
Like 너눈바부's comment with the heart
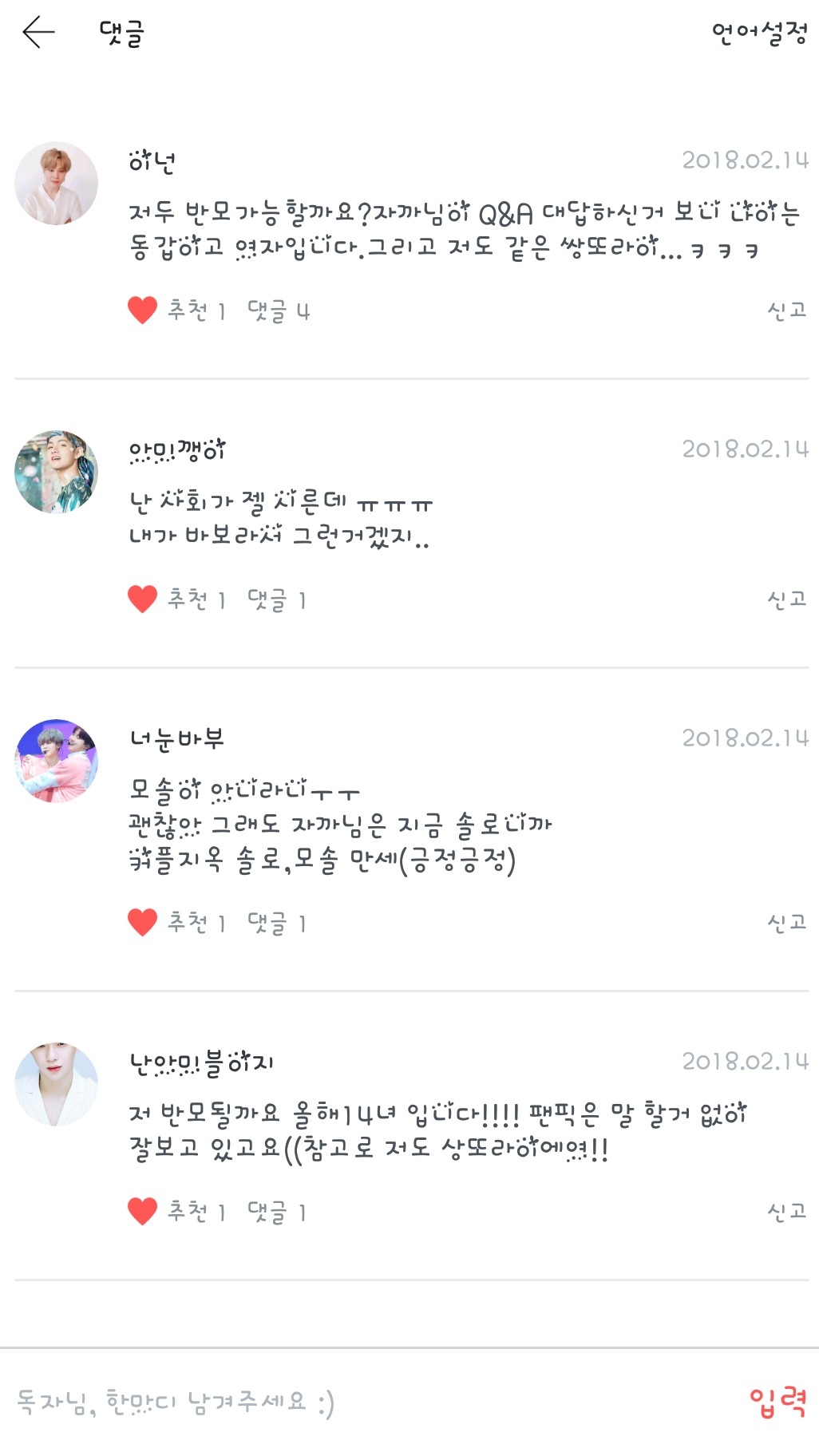[142, 922]
